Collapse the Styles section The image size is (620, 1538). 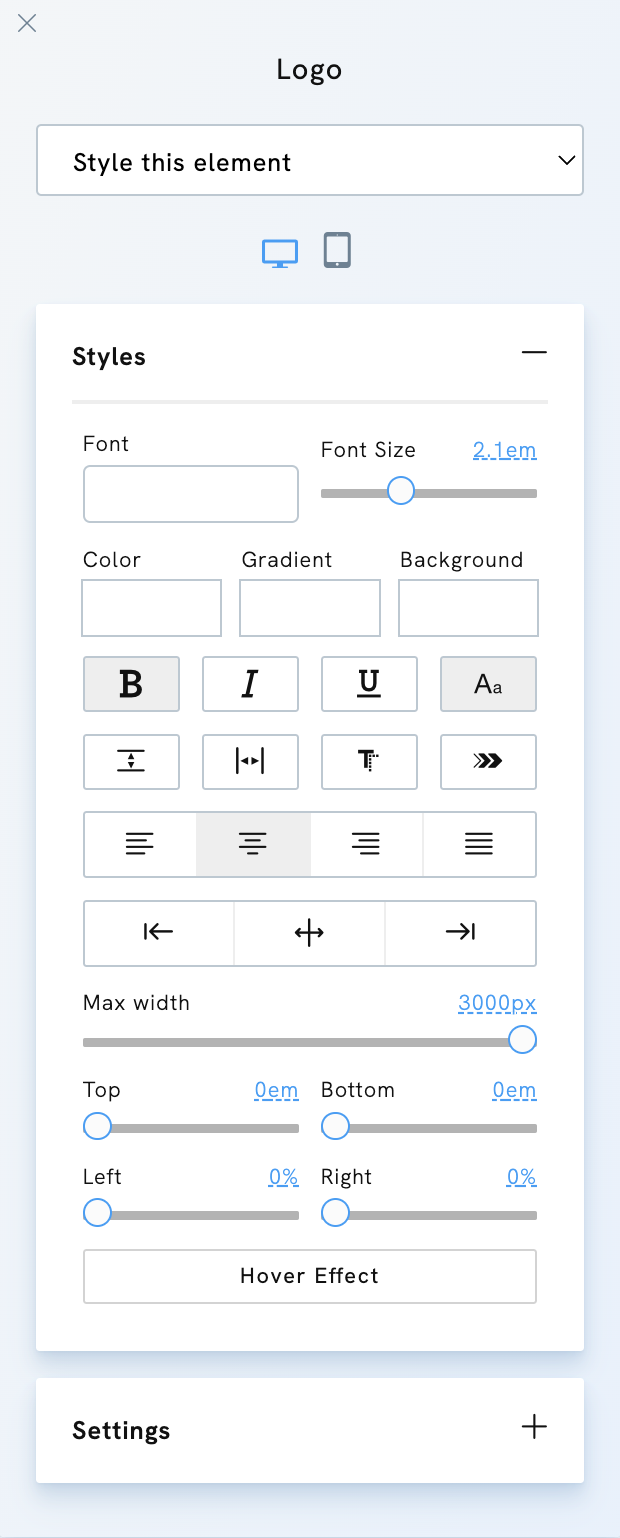[x=534, y=352]
